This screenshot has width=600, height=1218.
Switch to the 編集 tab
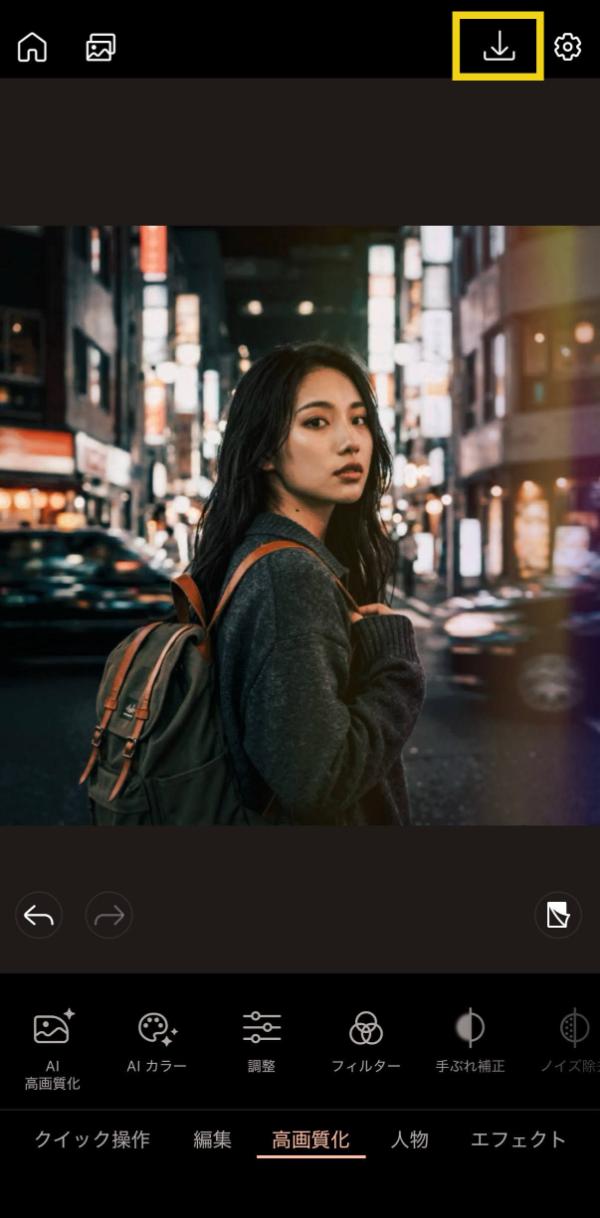click(x=213, y=1140)
